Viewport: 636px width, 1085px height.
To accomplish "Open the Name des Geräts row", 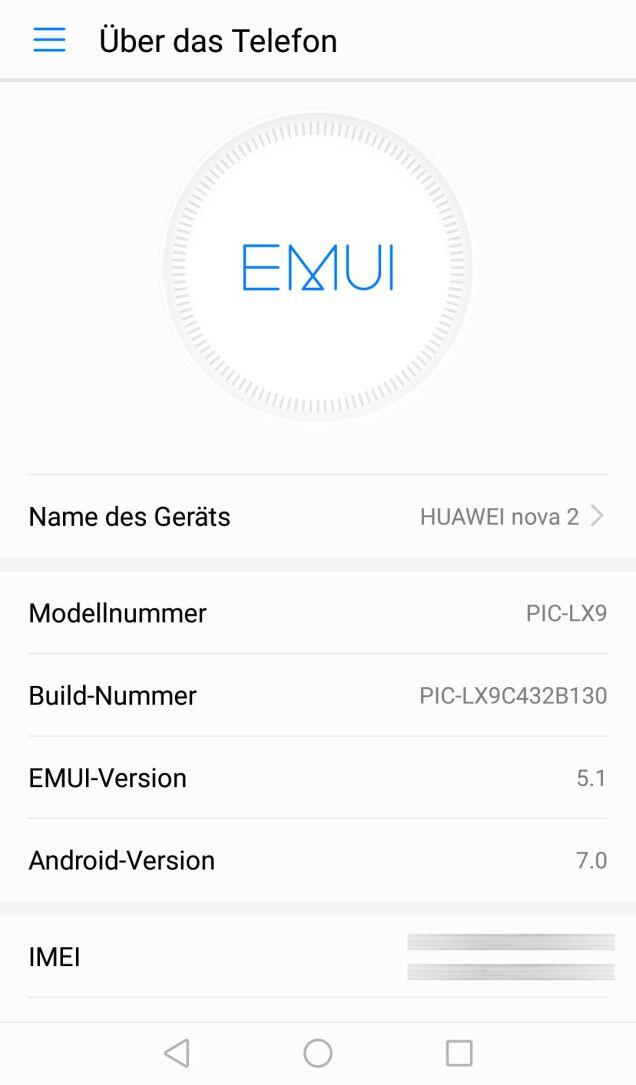I will [318, 516].
